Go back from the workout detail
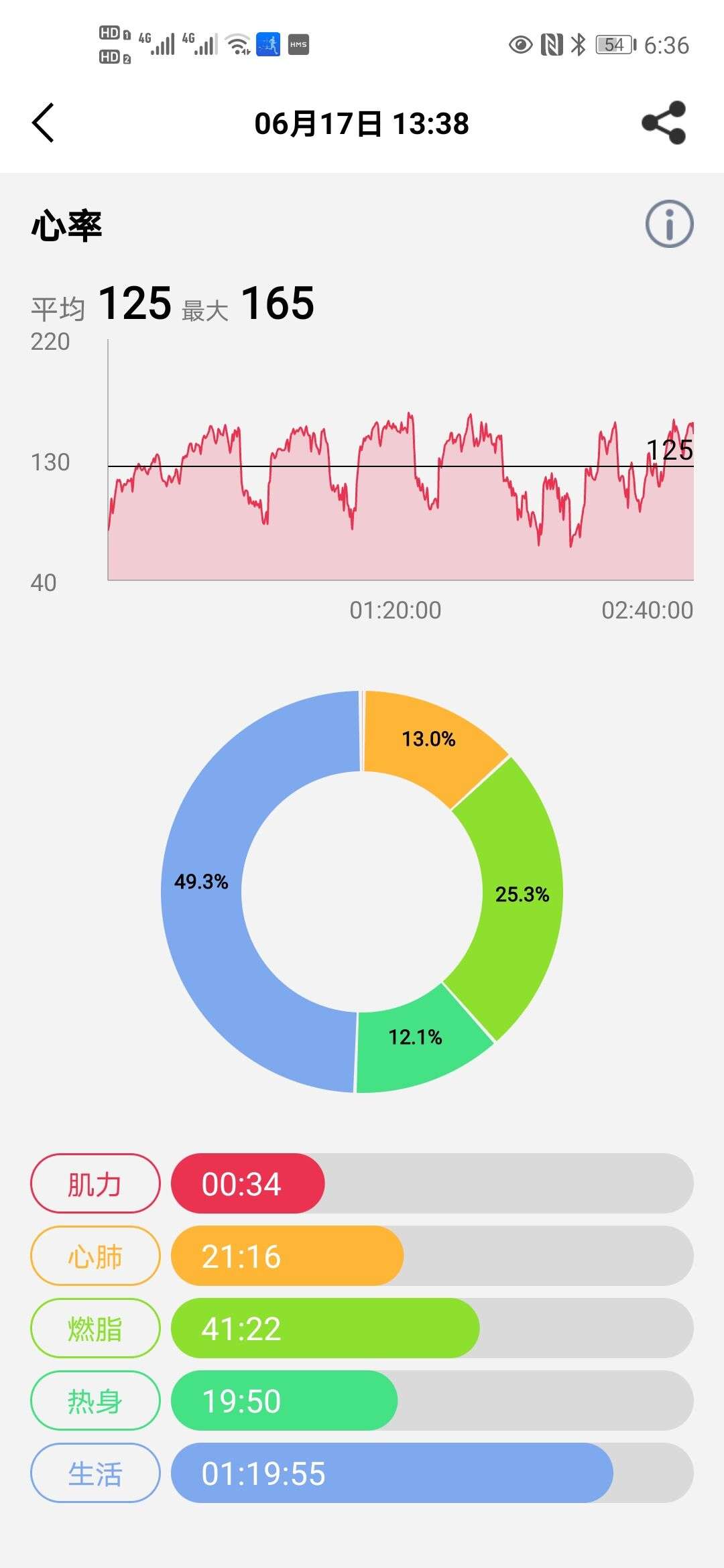This screenshot has height=1568, width=724. (x=44, y=123)
